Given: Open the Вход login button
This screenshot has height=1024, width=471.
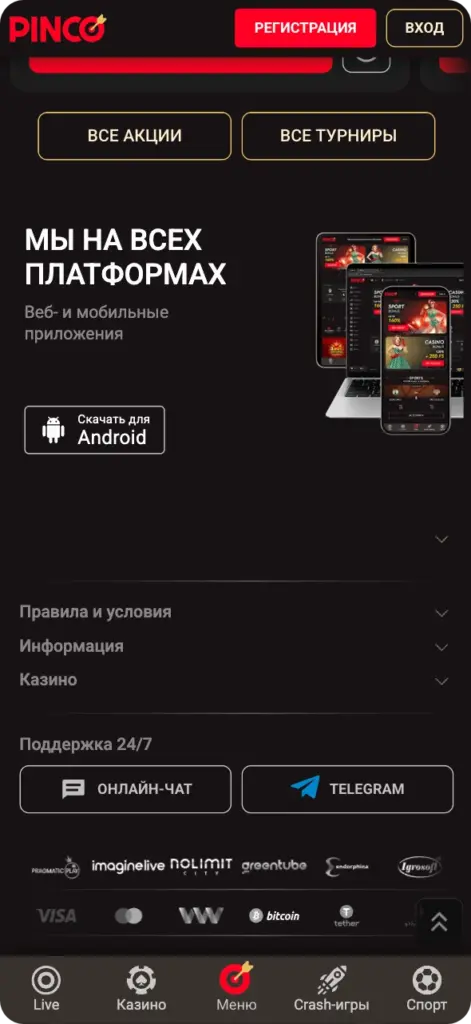Looking at the screenshot, I should tap(424, 28).
